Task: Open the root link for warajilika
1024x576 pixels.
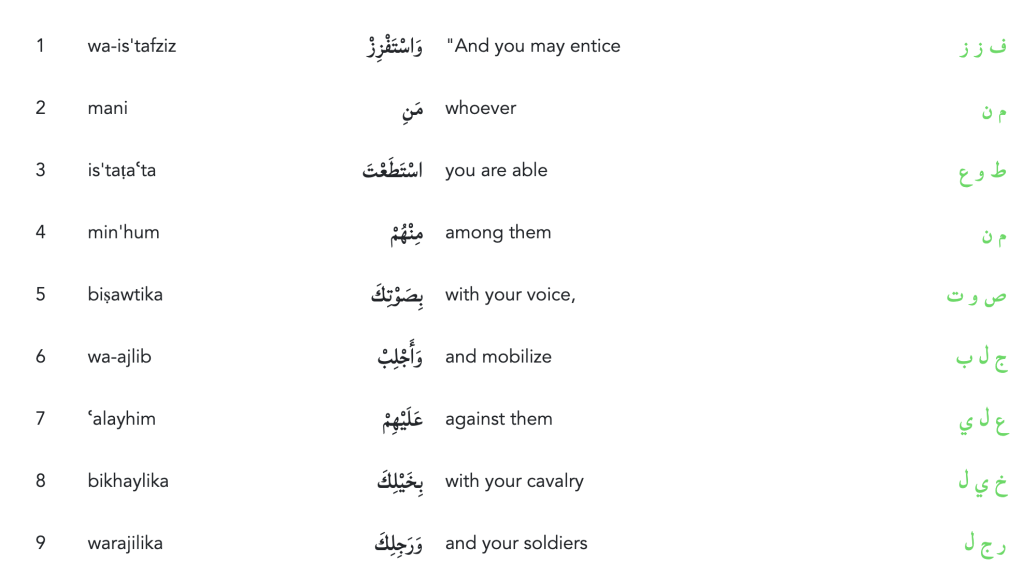Action: click(x=985, y=545)
